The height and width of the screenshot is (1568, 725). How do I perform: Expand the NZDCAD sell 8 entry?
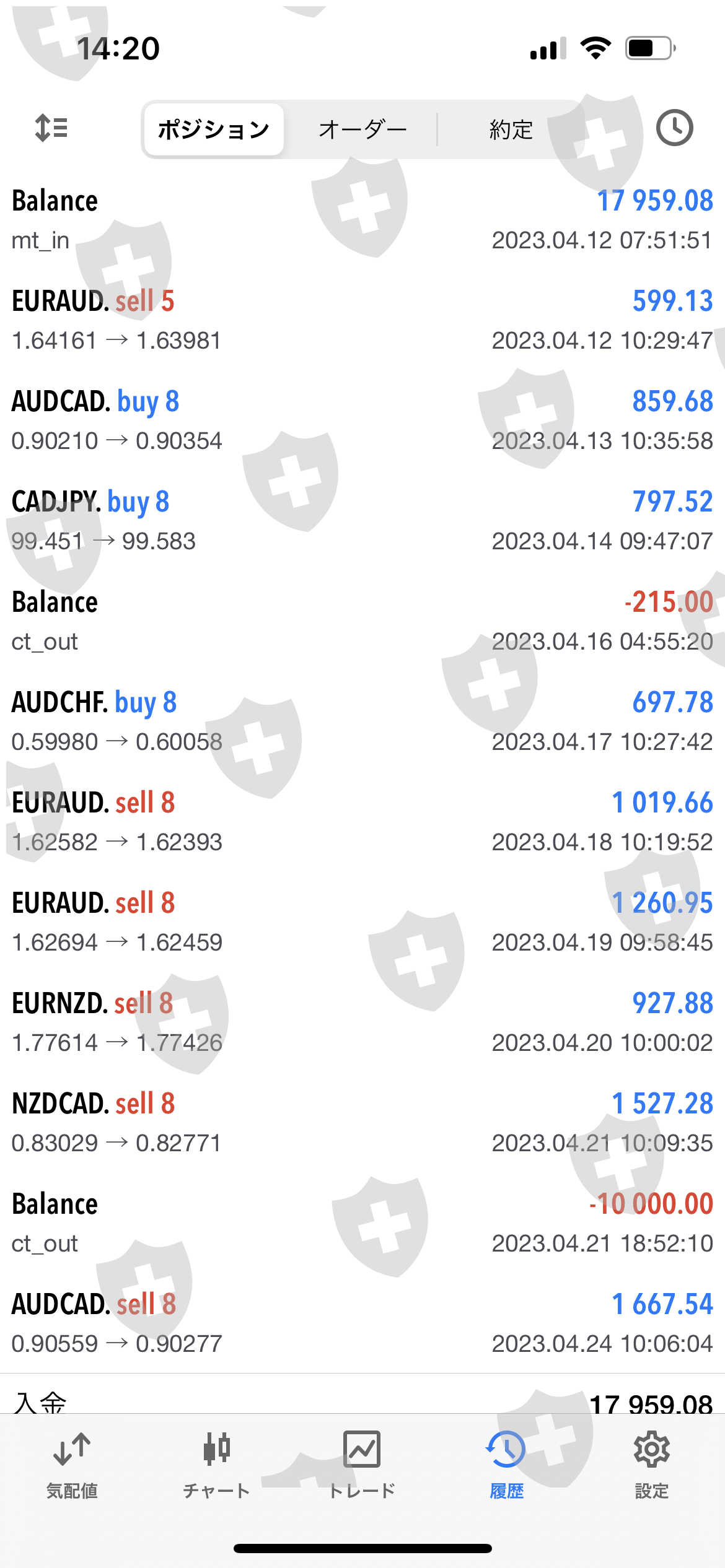(362, 1123)
